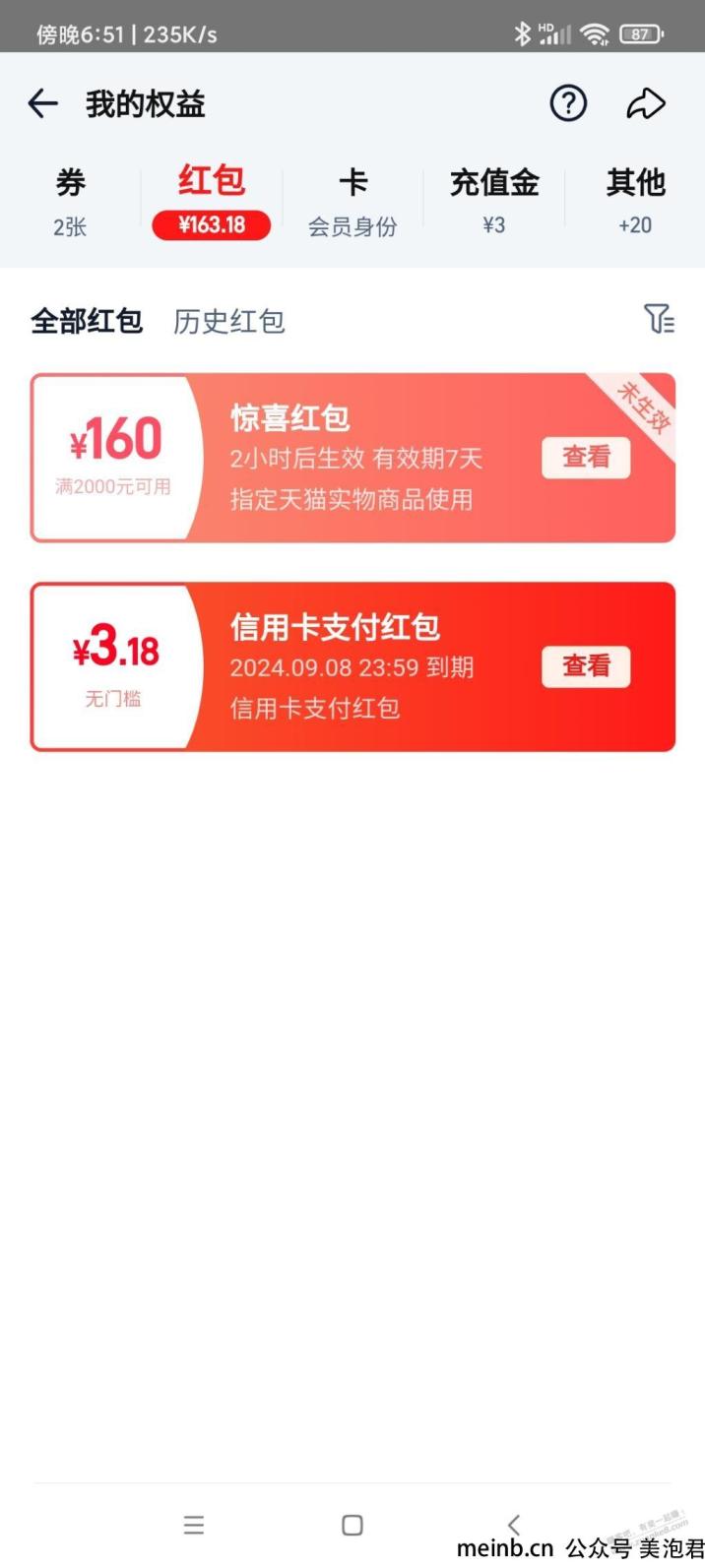Tap 查看 on 信用卡支付红包
Viewport: 705px width, 1568px height.
coord(586,666)
